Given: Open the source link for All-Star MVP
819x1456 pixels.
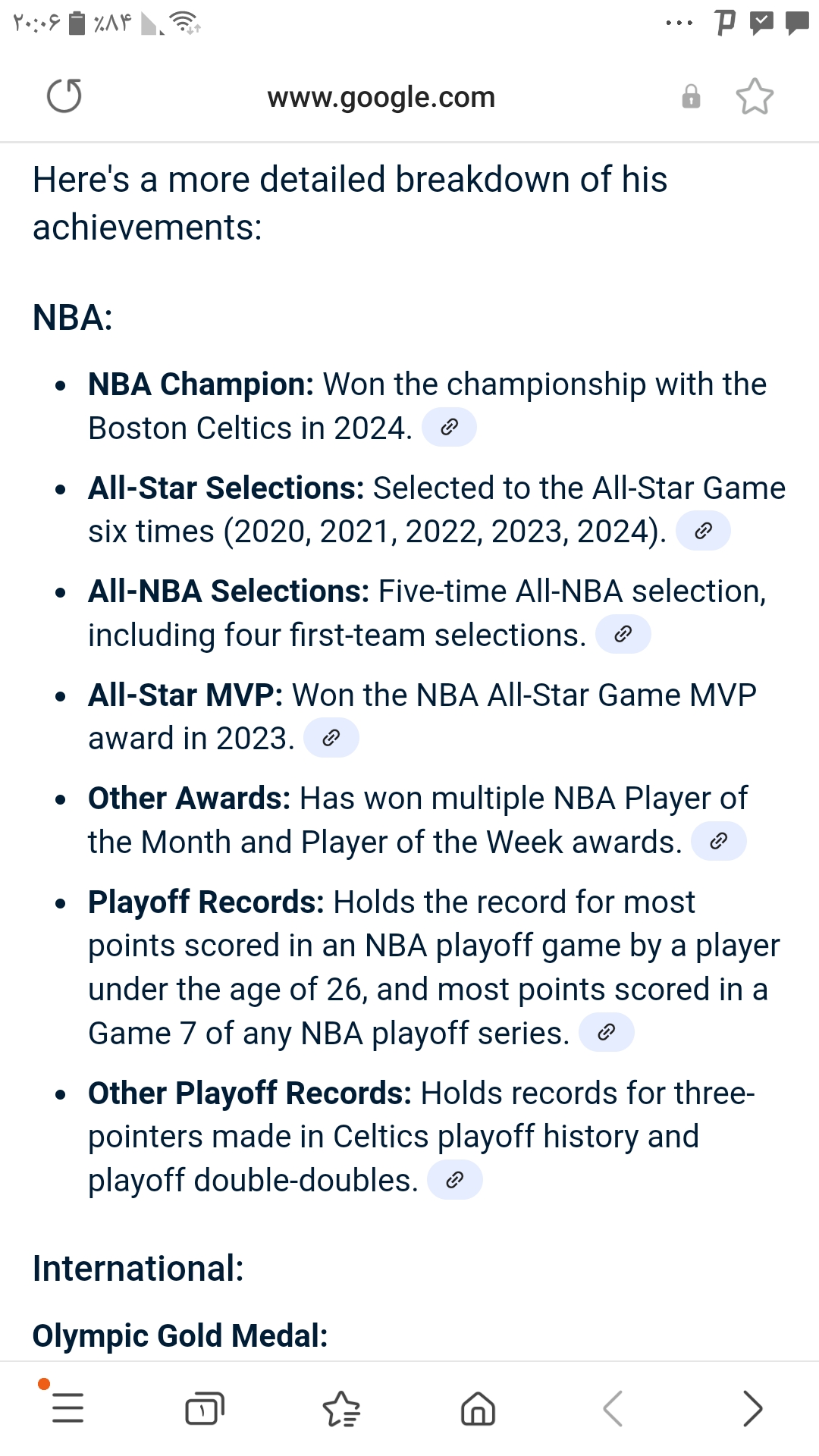Looking at the screenshot, I should pyautogui.click(x=331, y=738).
